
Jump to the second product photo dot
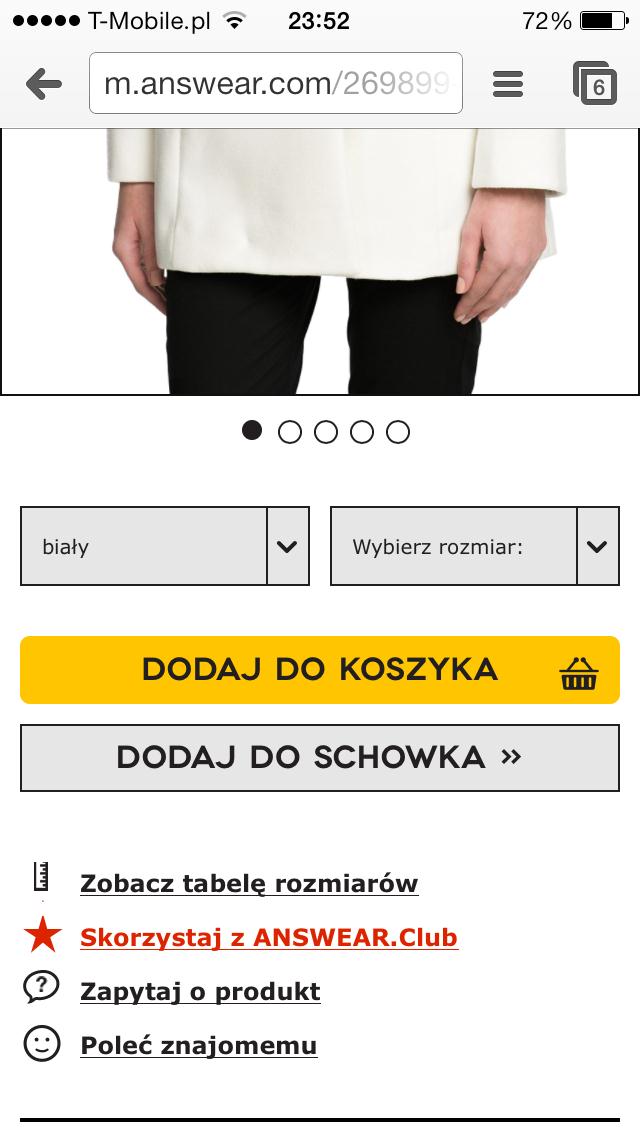pos(290,432)
